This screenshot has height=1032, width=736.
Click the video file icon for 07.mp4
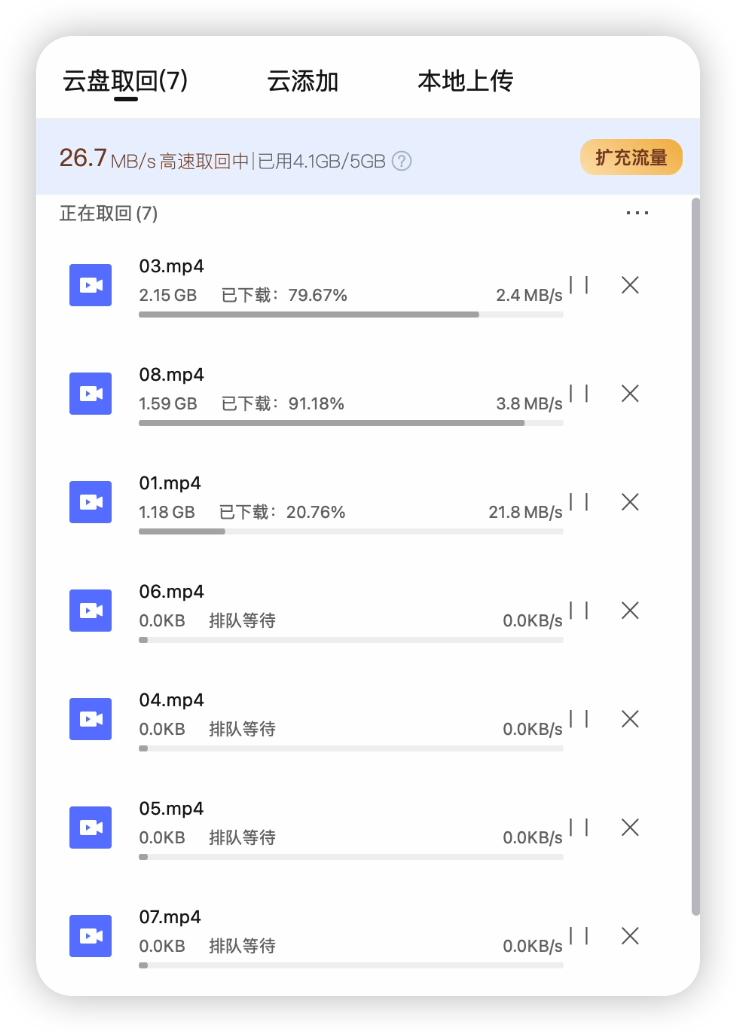(x=91, y=936)
